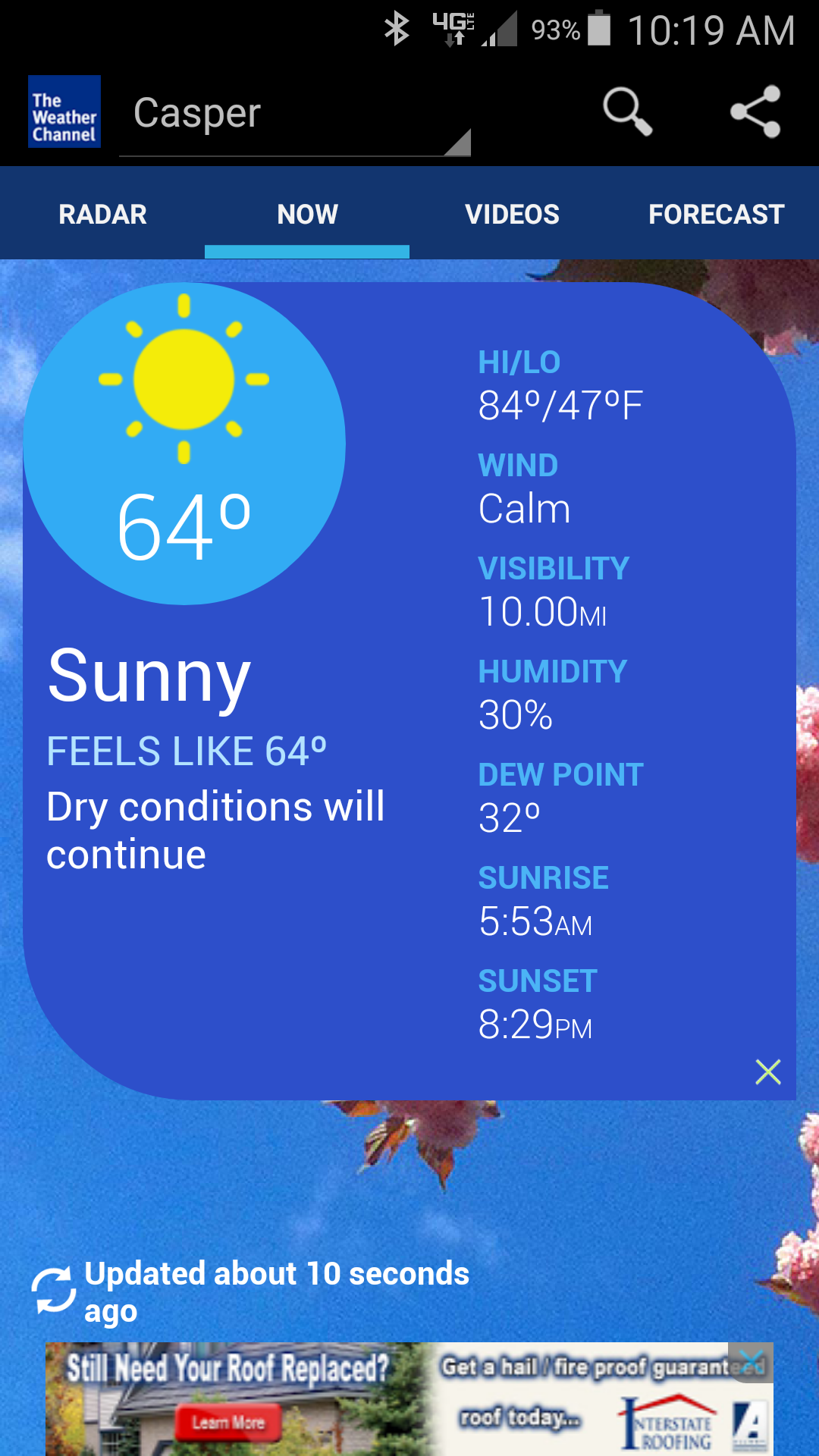Open the search magnifier icon

click(627, 112)
